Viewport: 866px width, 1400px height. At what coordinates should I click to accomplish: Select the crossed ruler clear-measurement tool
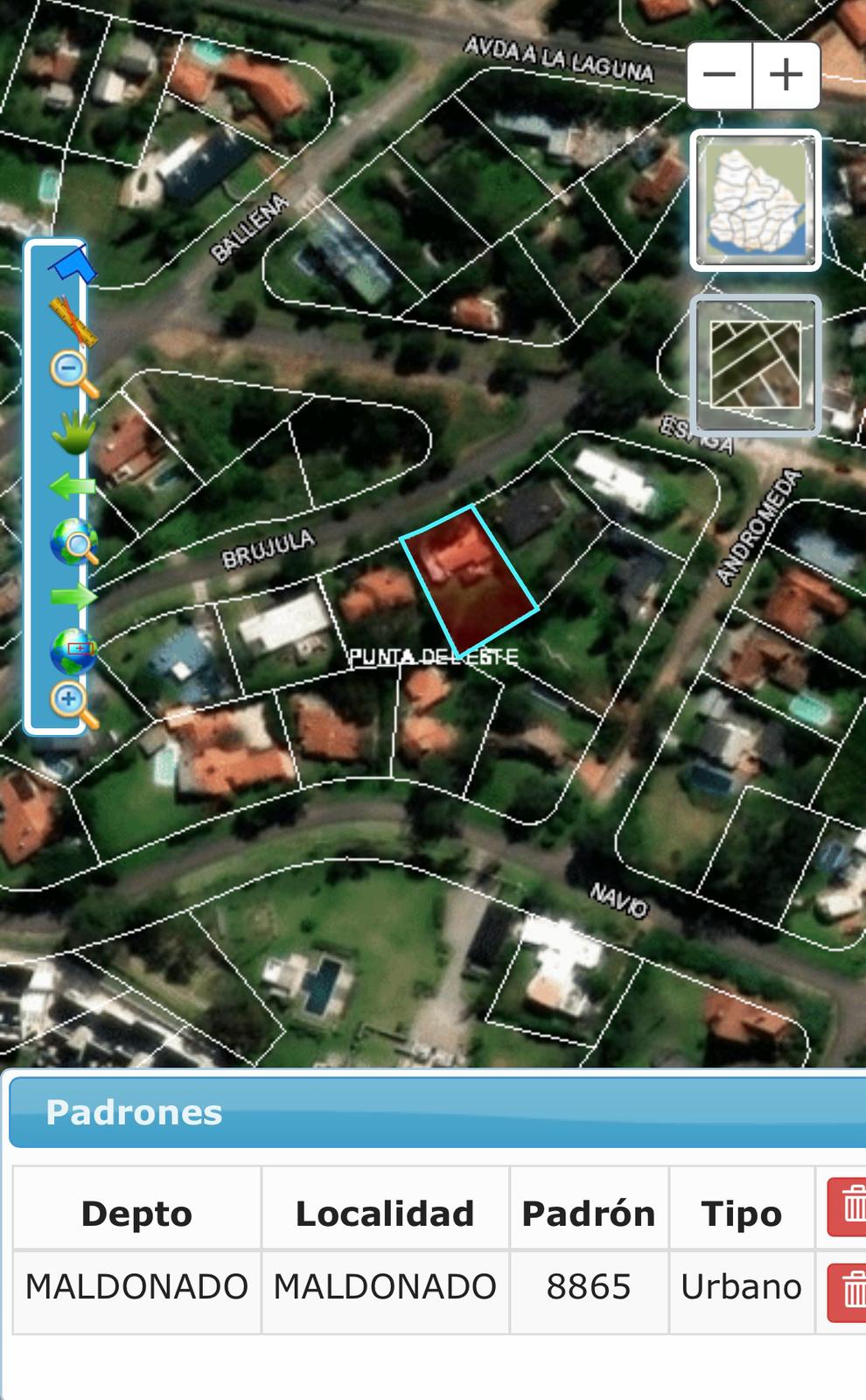pos(73,320)
